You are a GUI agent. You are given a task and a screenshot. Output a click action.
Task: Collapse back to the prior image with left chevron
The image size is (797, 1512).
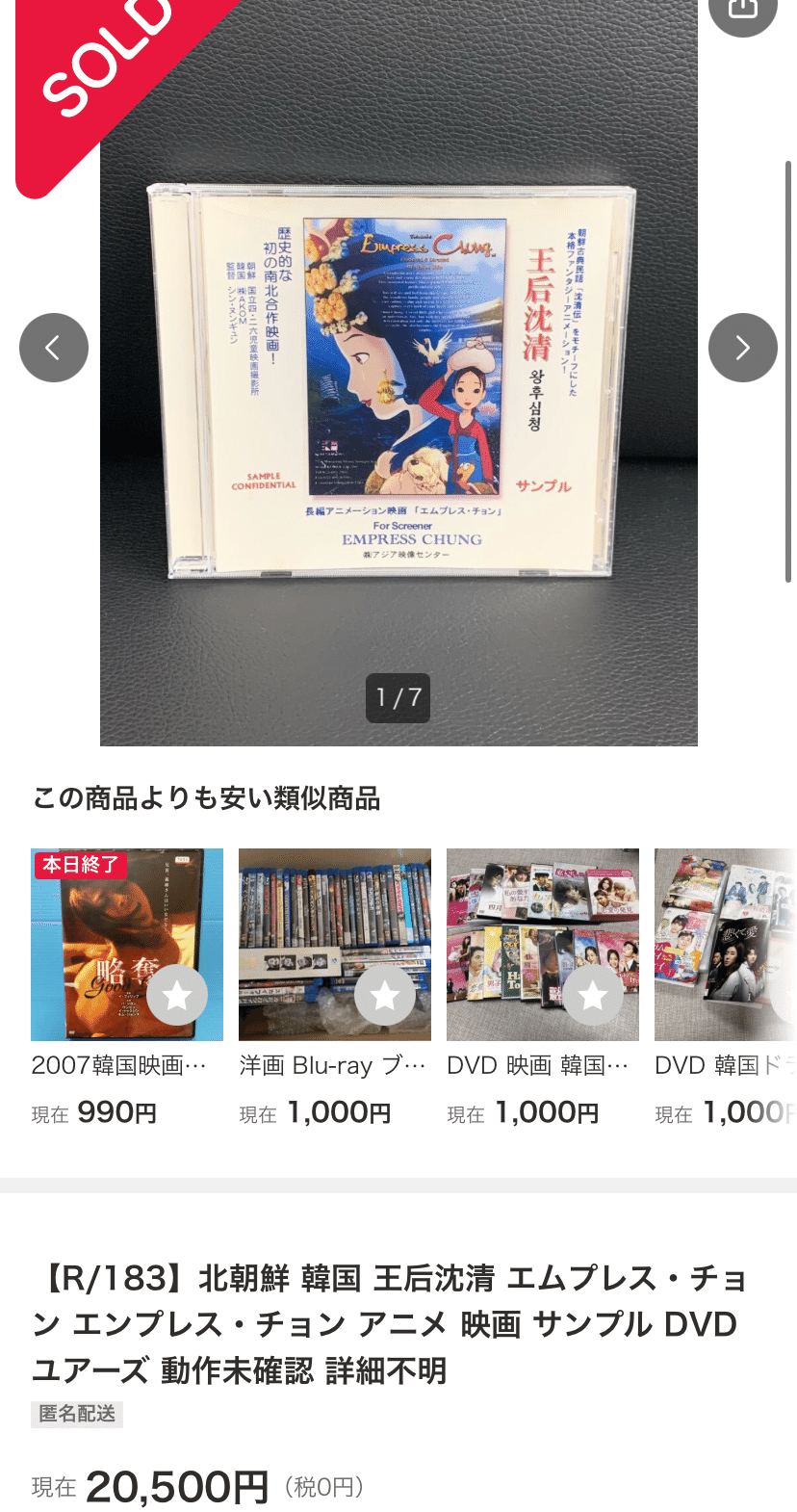click(x=54, y=348)
